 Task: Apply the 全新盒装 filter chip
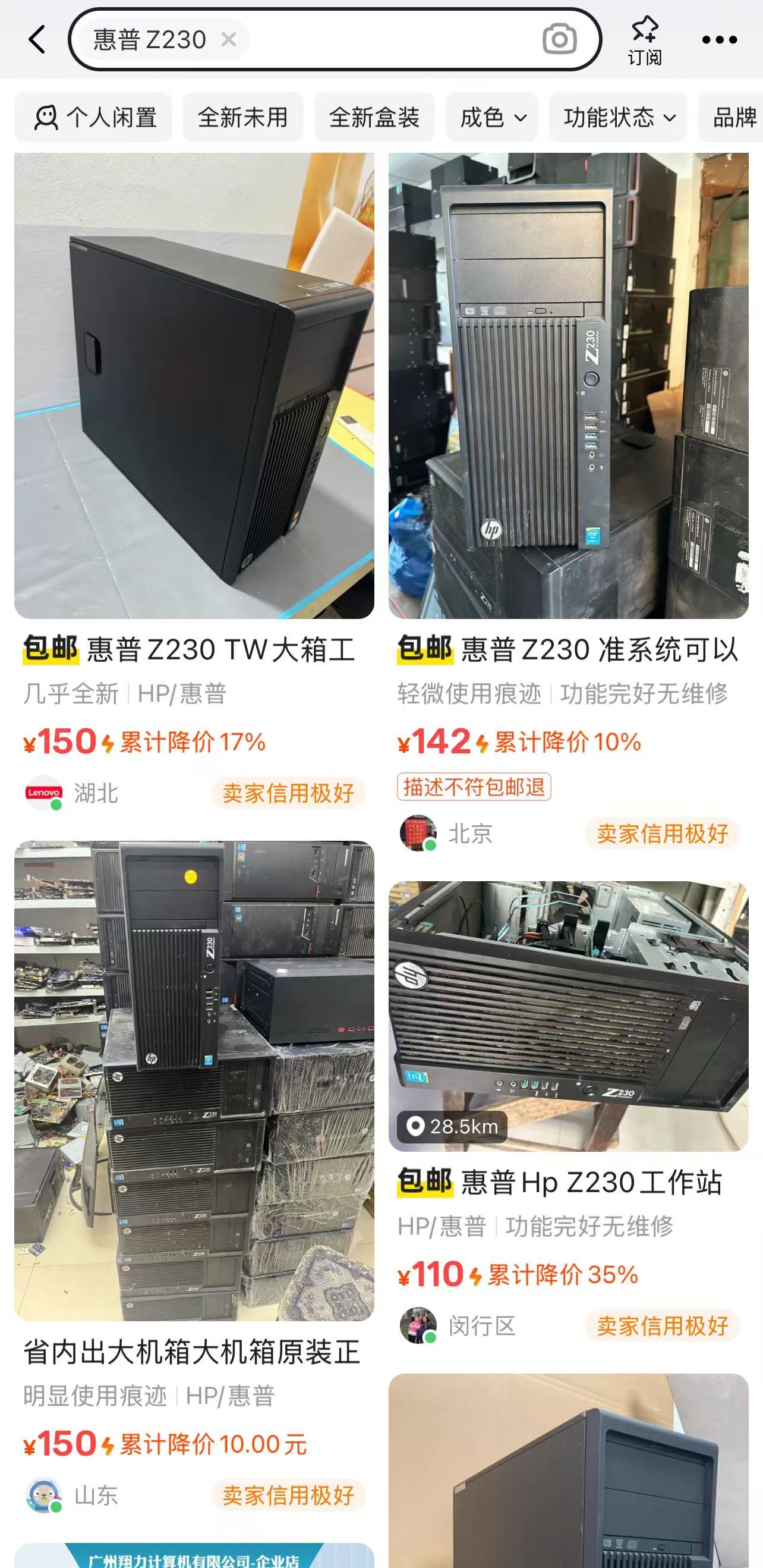point(374,118)
